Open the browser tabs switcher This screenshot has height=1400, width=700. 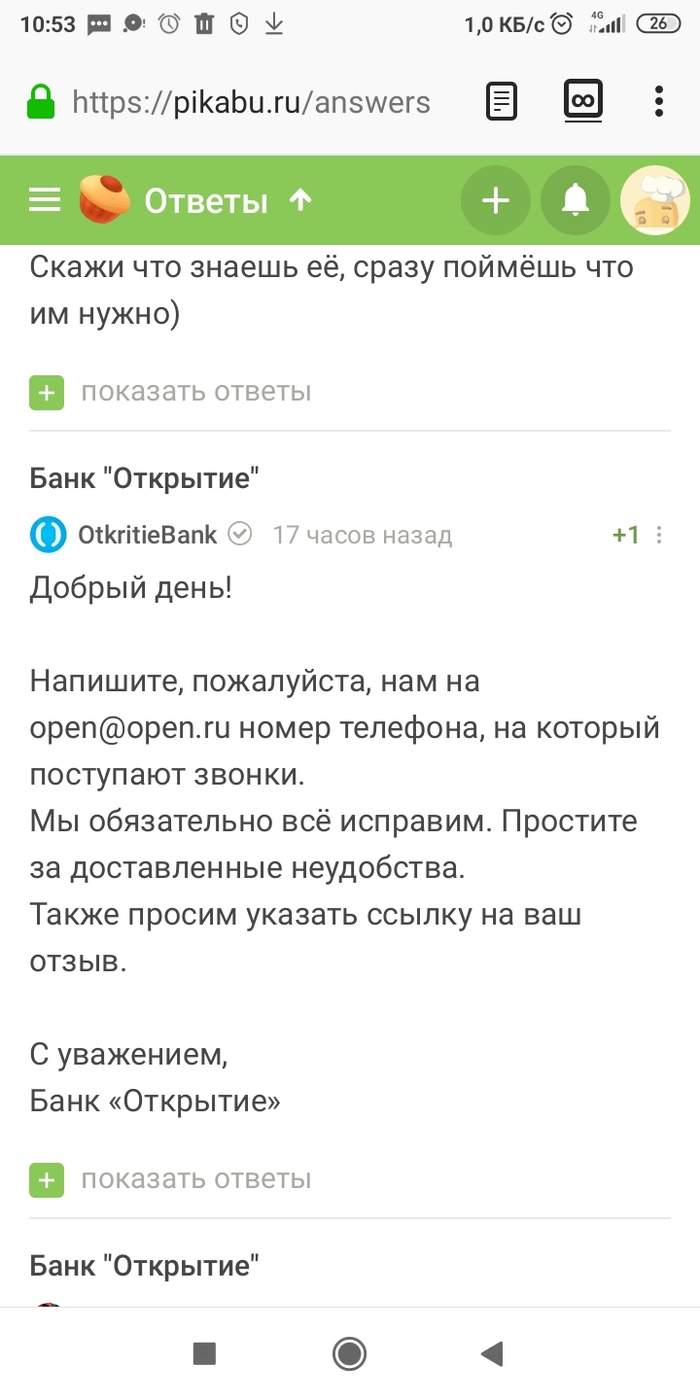[583, 102]
